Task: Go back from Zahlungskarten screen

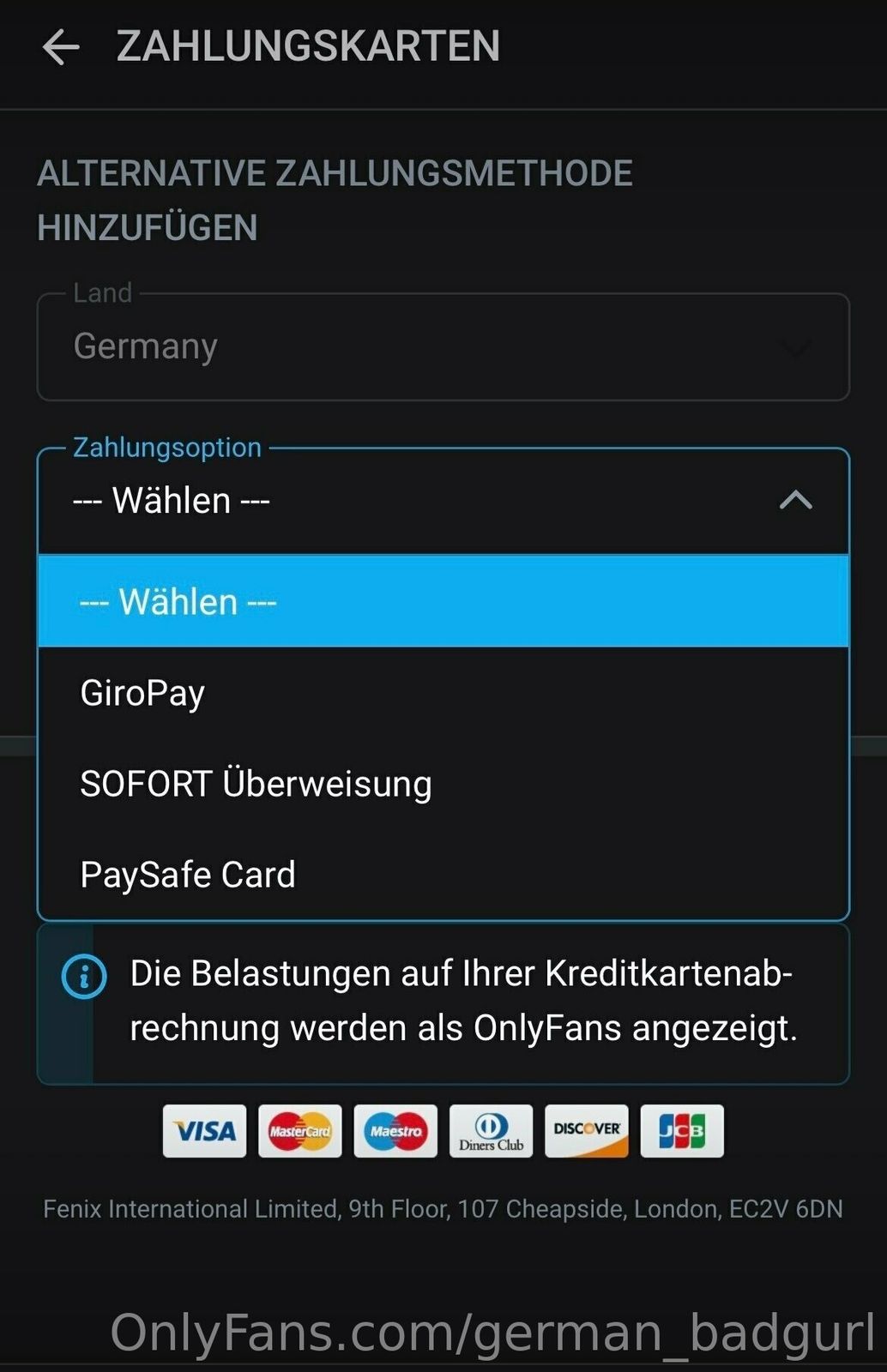Action: [61, 47]
